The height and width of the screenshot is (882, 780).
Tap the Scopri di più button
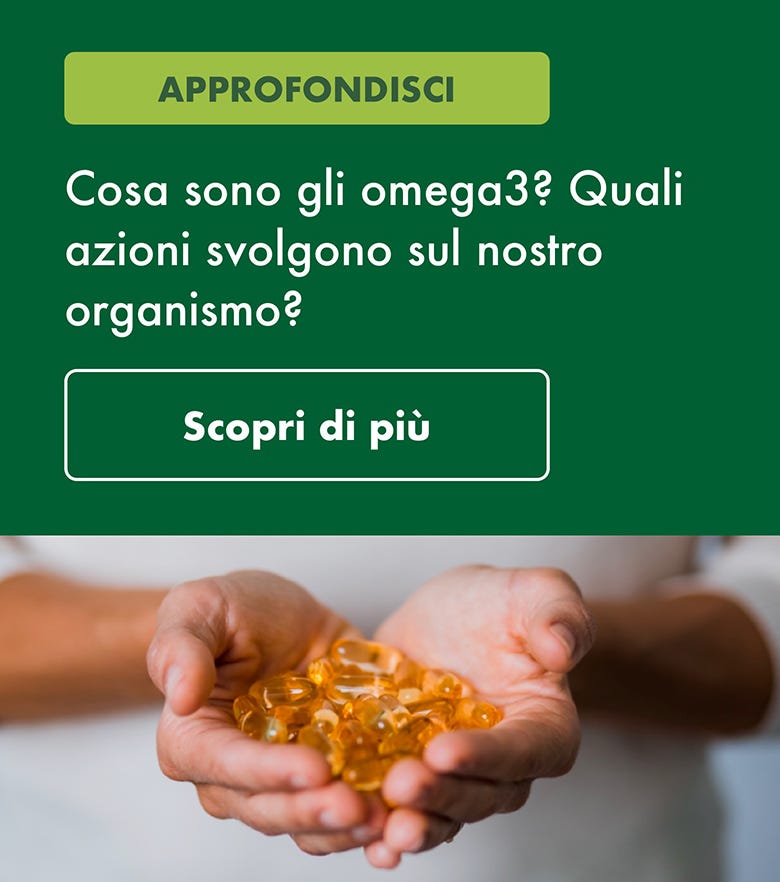pyautogui.click(x=307, y=425)
